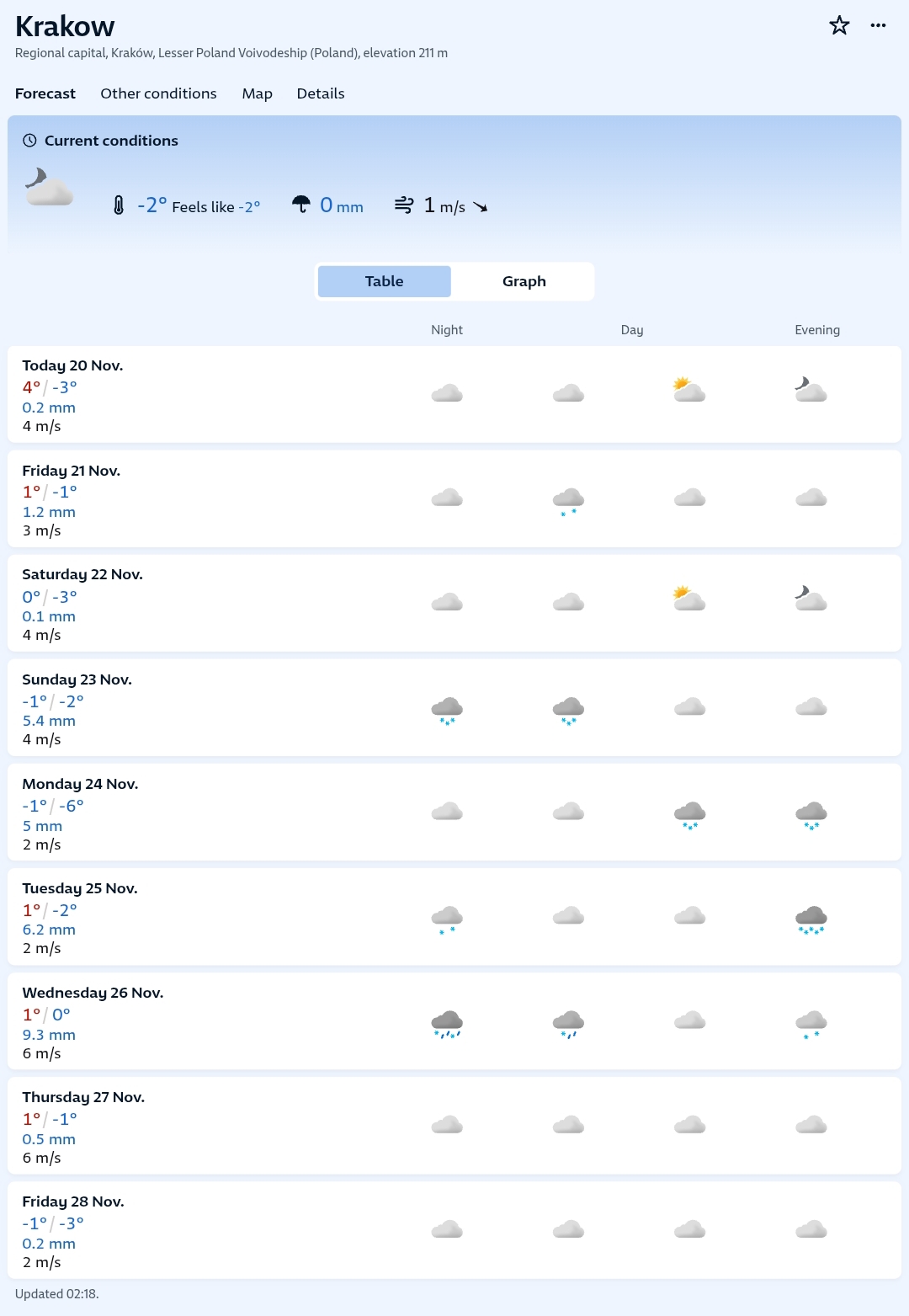The width and height of the screenshot is (909, 1316).
Task: Switch to the Other conditions tab
Action: 158,93
